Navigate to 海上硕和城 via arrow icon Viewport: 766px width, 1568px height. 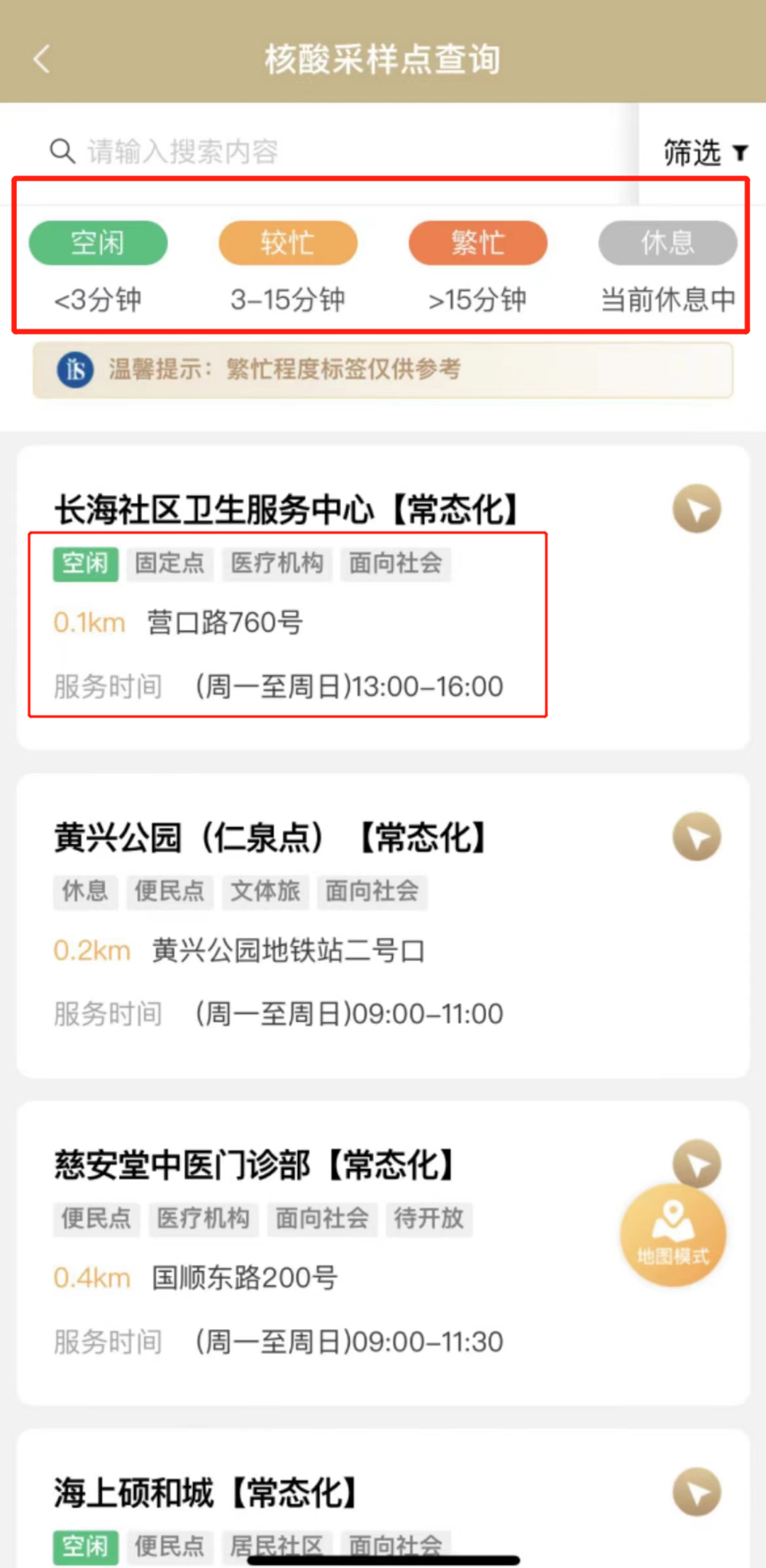[x=696, y=1492]
